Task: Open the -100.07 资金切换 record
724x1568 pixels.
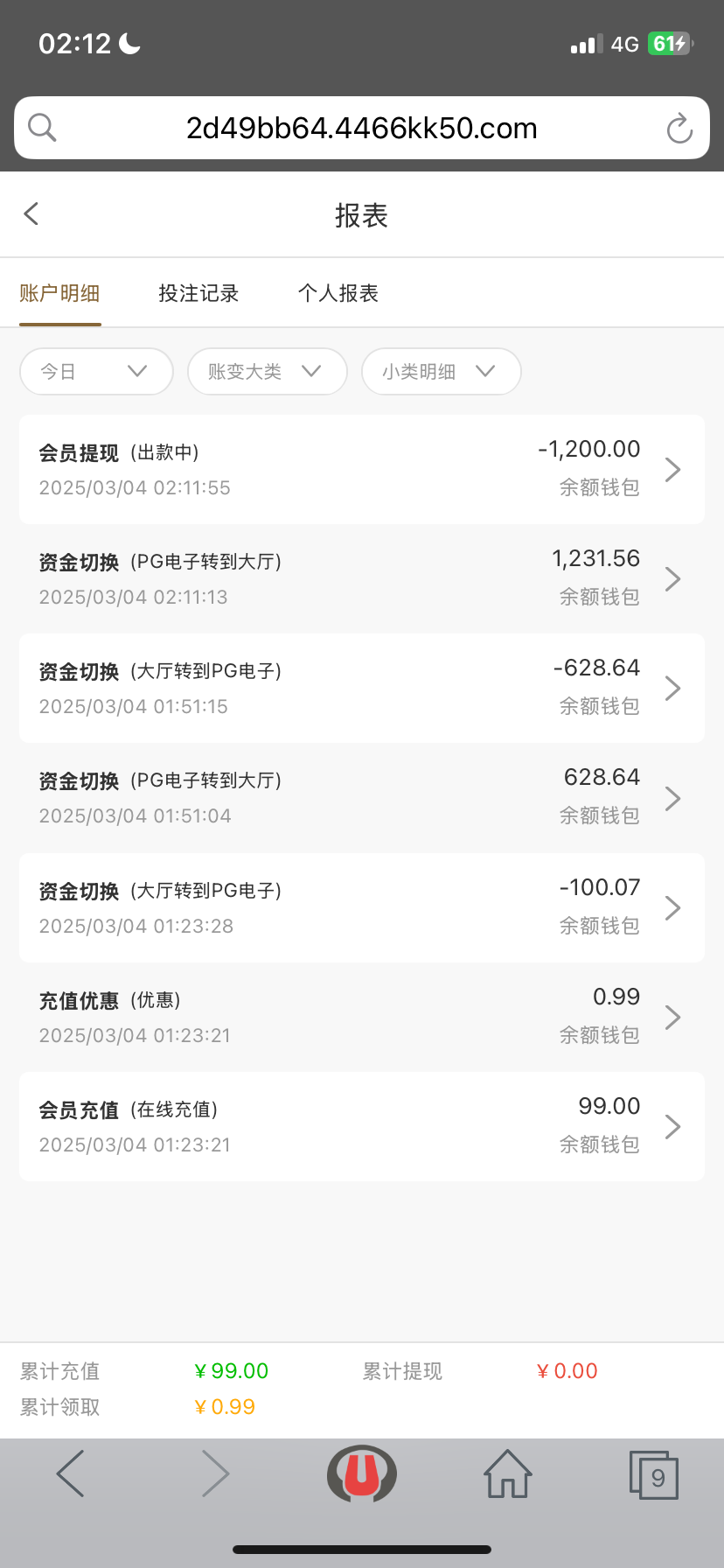Action: pyautogui.click(x=361, y=907)
